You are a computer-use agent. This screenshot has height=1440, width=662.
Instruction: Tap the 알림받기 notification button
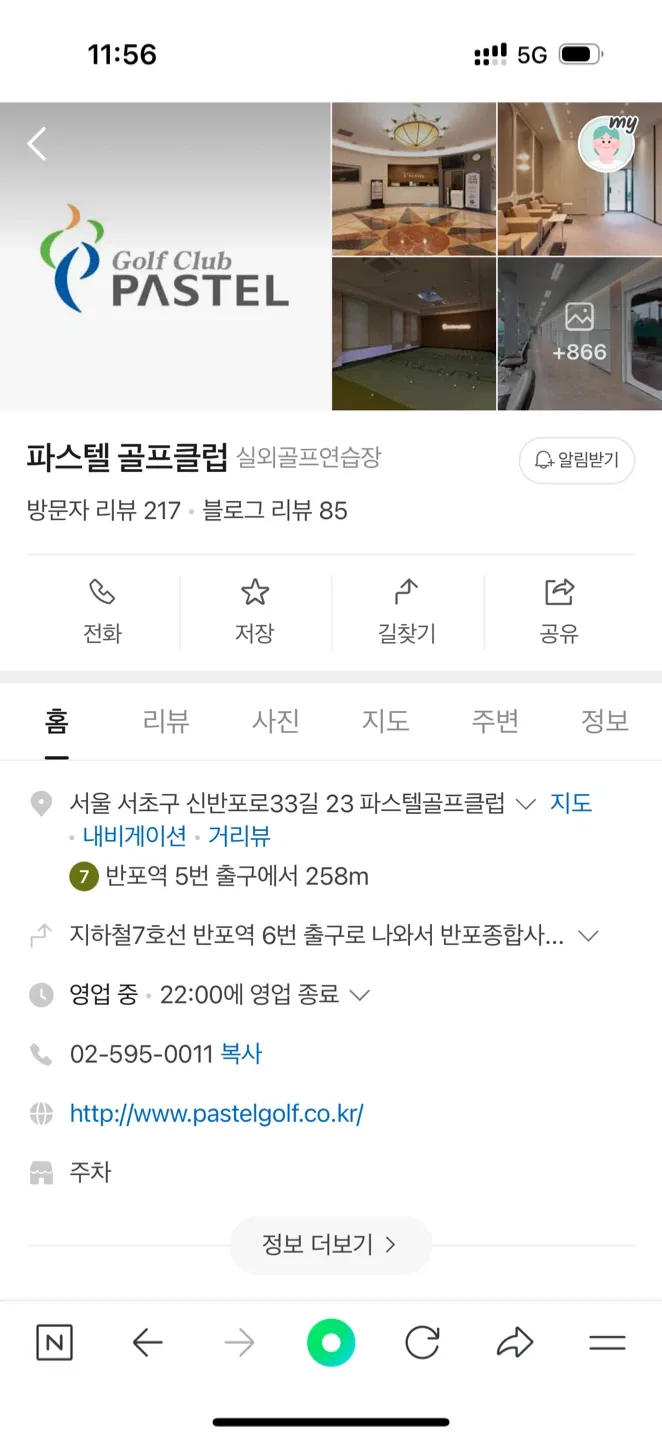point(576,460)
